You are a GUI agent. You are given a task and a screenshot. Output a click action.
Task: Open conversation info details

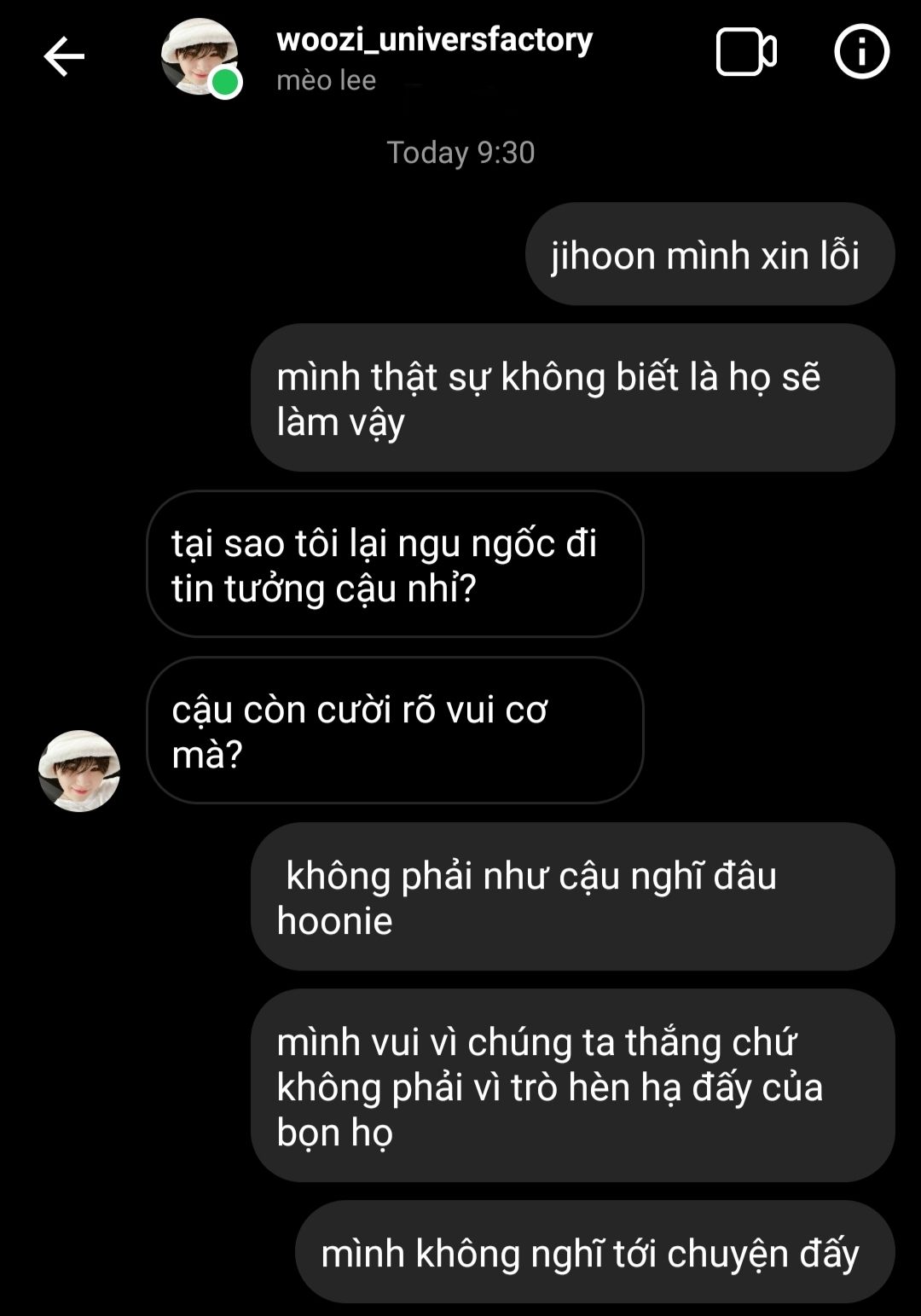[x=861, y=52]
